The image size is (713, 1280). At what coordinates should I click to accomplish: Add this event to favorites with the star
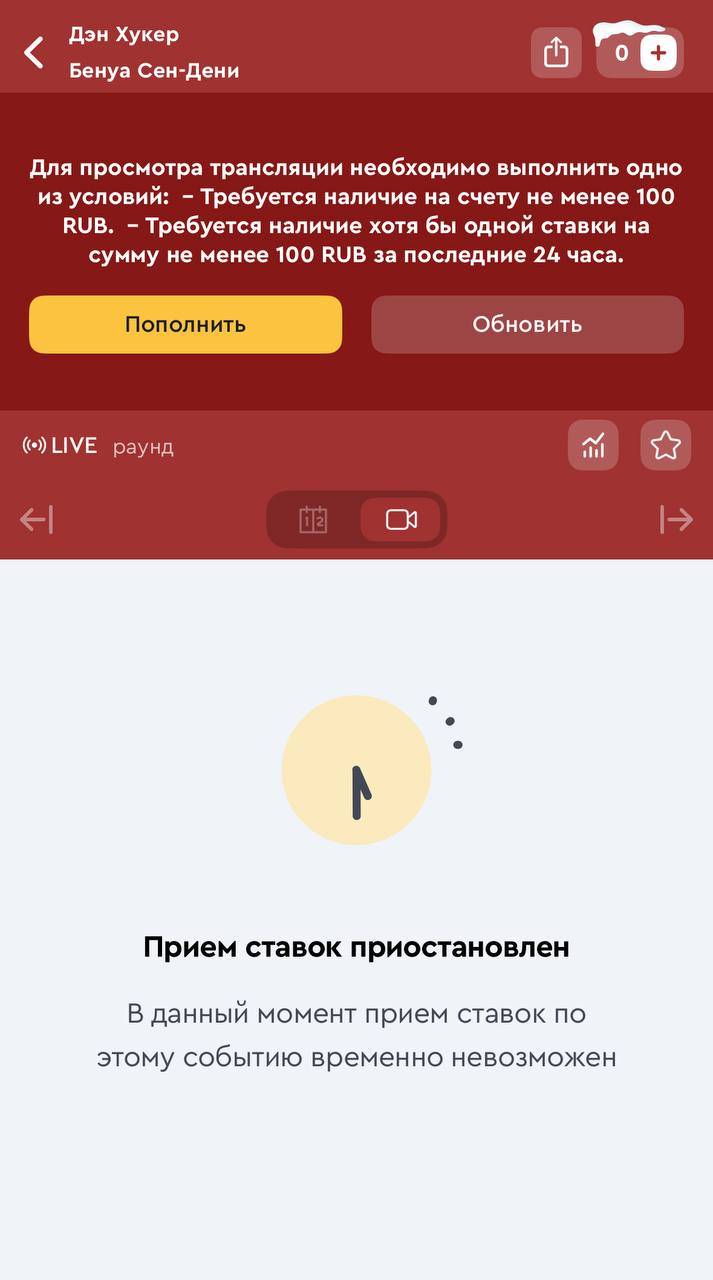[665, 445]
